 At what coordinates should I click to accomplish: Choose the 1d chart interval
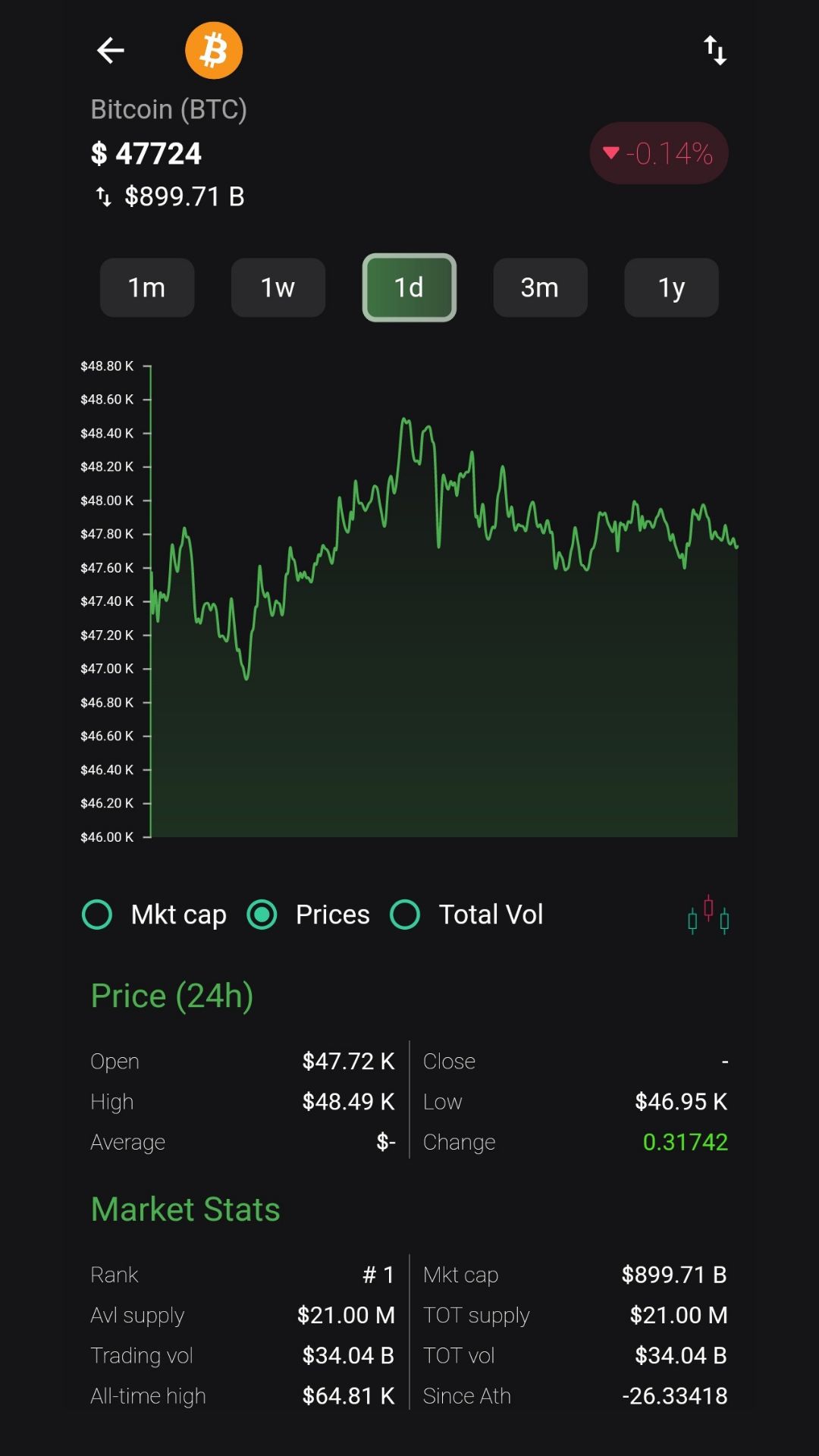[409, 287]
